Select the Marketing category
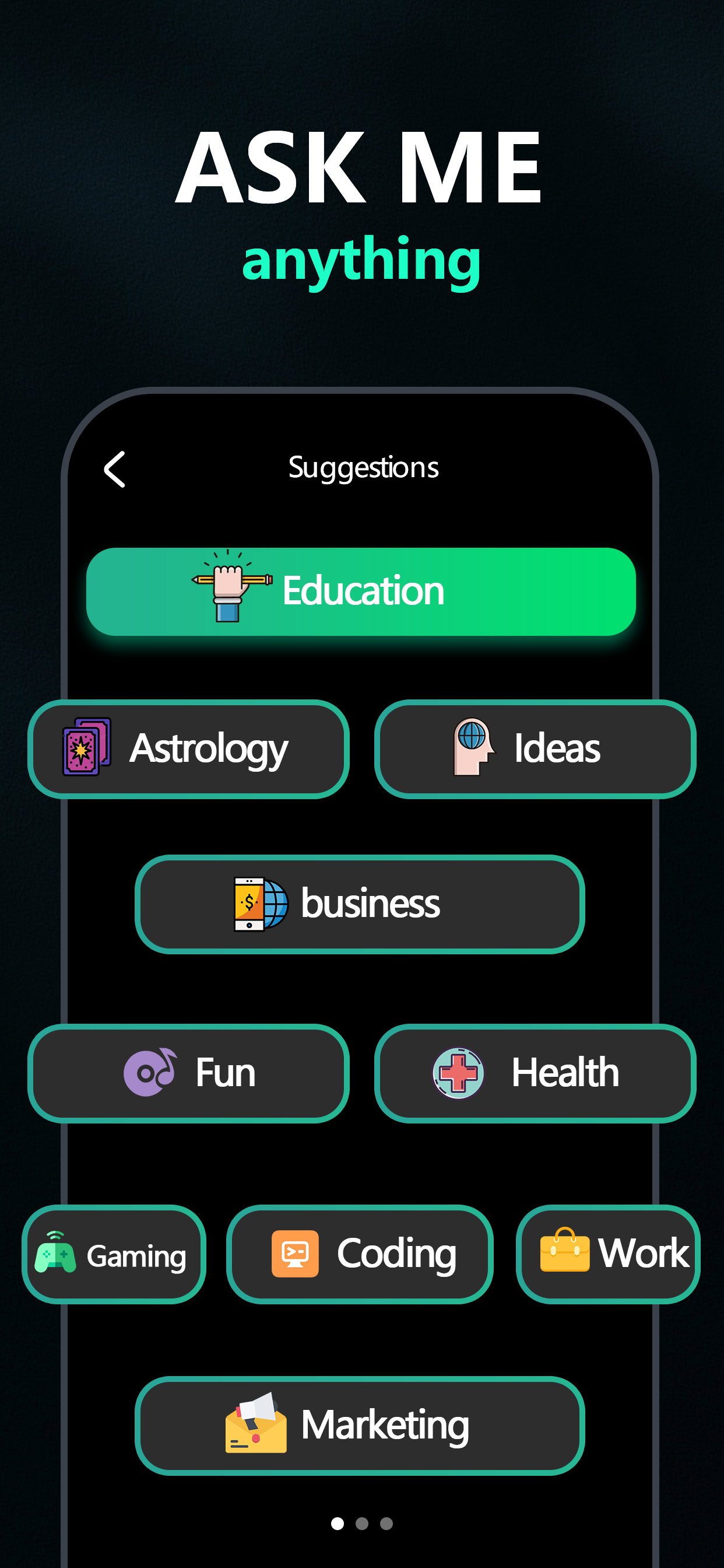724x1568 pixels. (360, 1426)
